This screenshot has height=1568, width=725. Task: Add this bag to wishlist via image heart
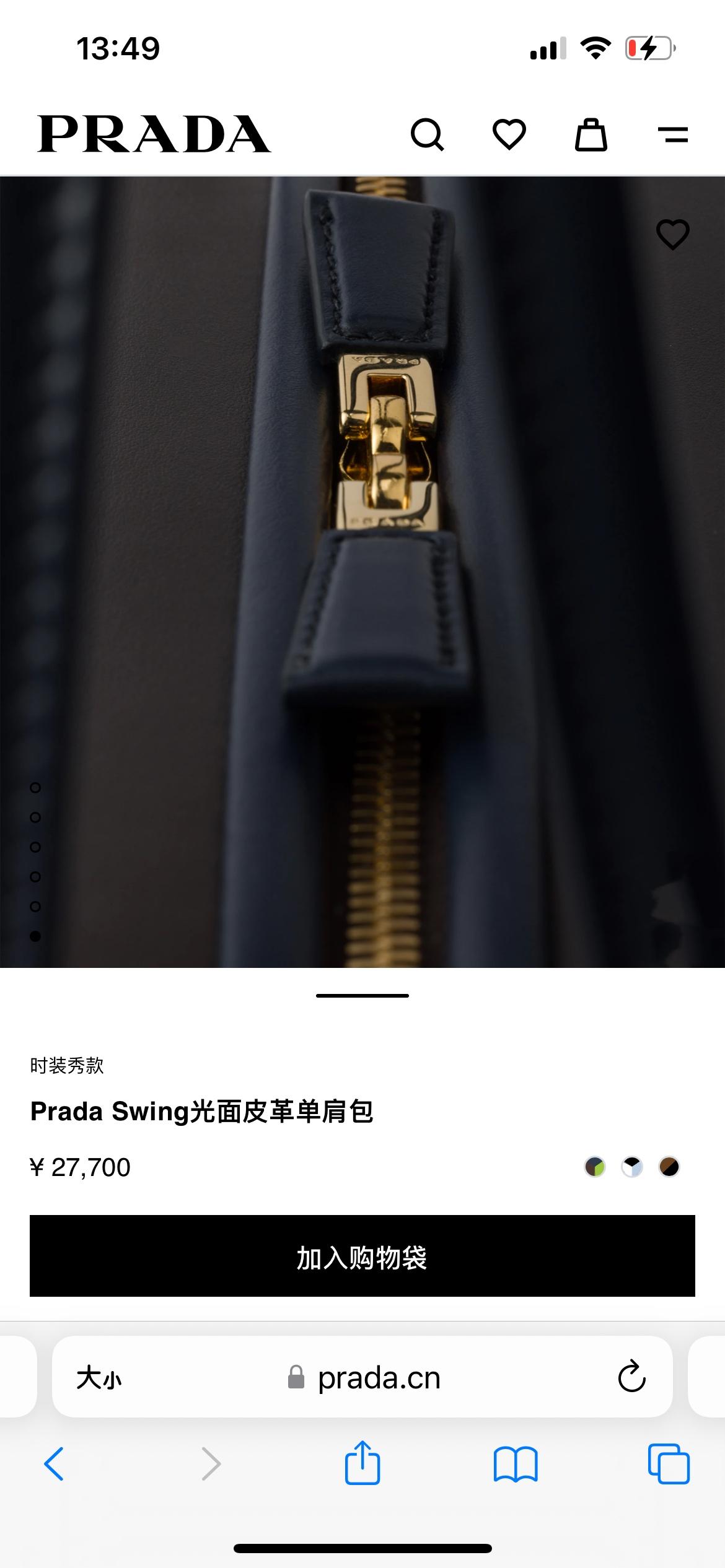click(672, 235)
